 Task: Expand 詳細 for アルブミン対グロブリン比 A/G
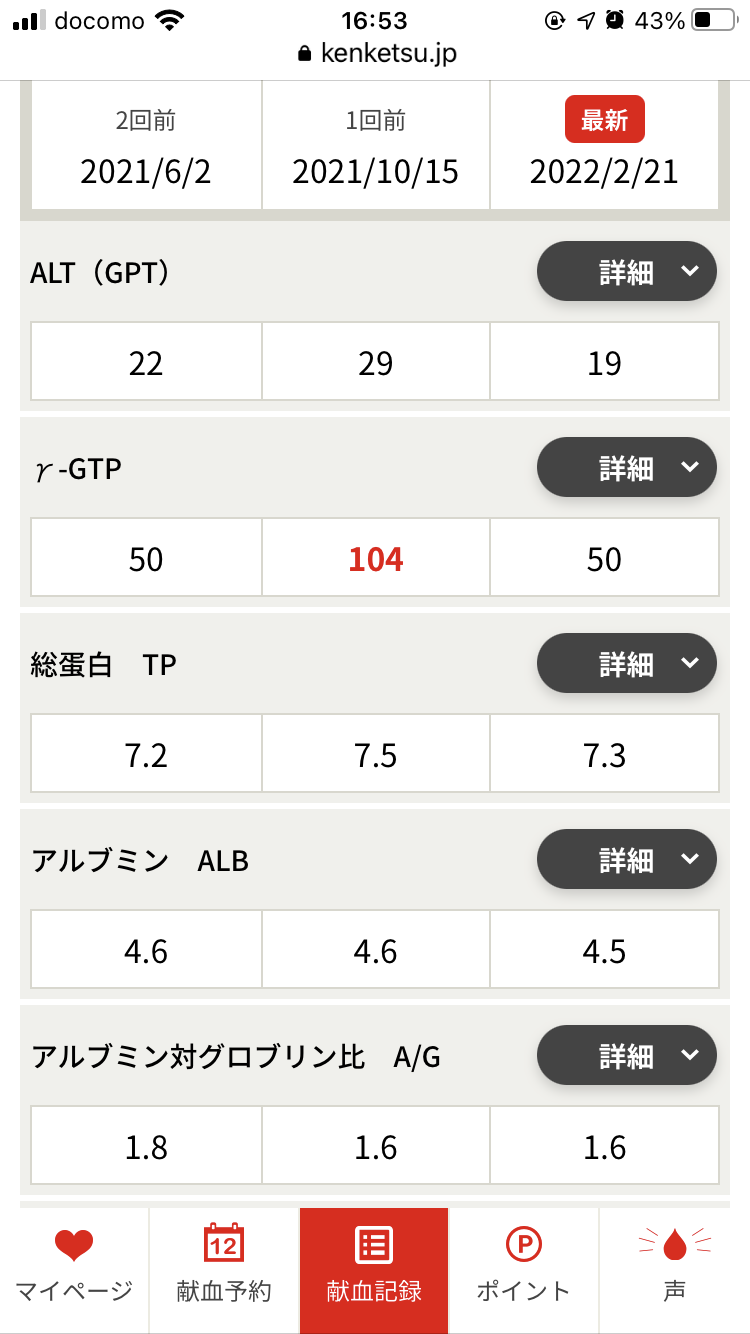[627, 1055]
